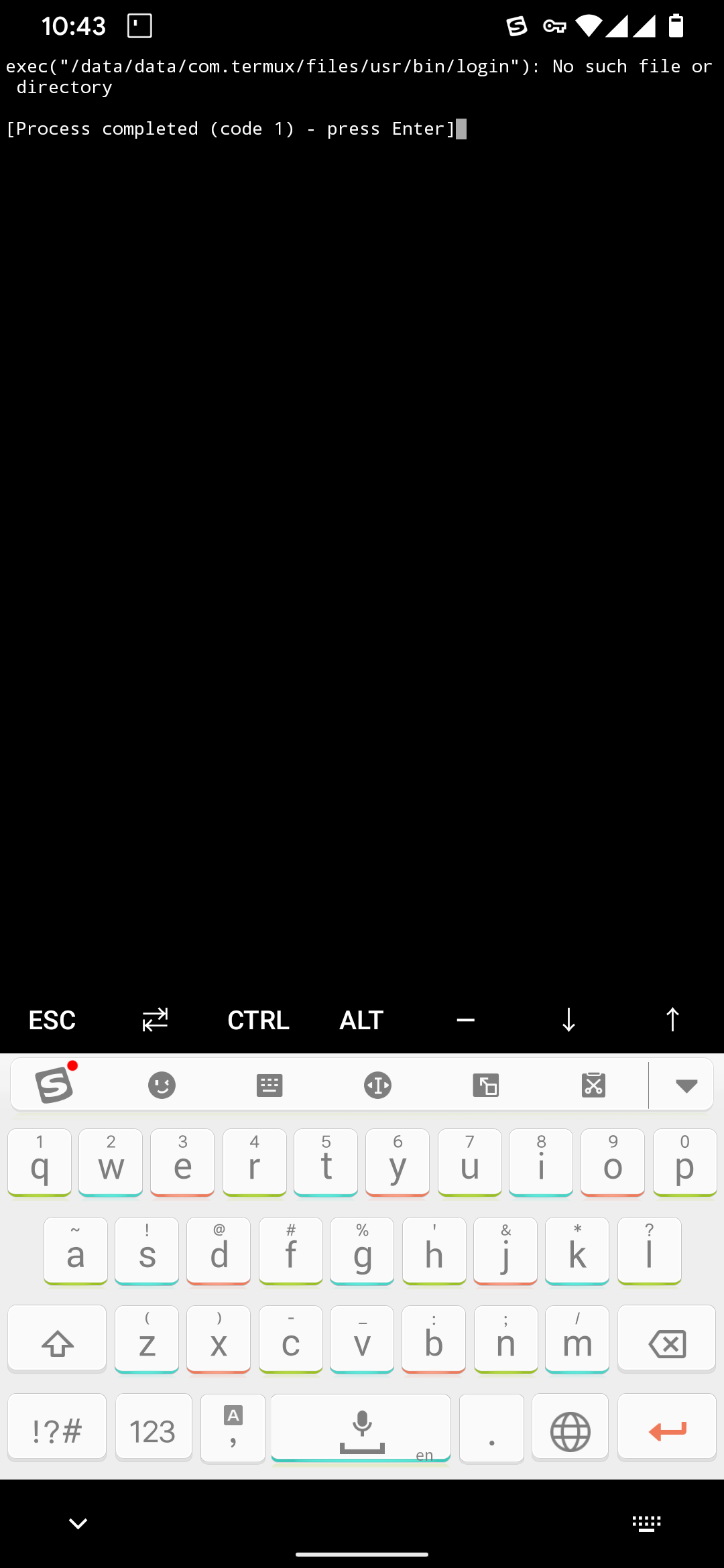Open the cursor control mode
This screenshot has height=1568, width=724.
(x=377, y=1084)
